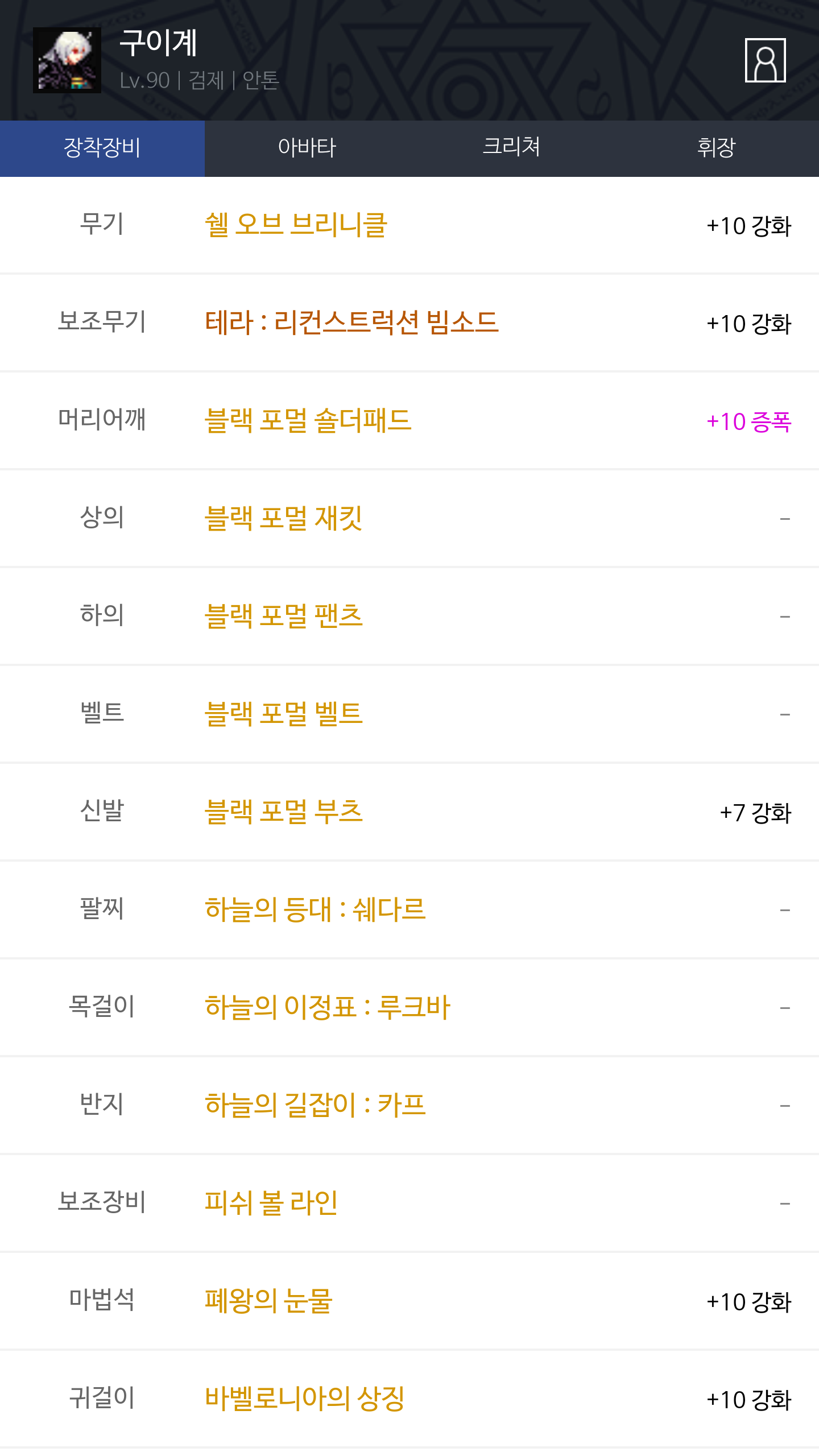Open 블랙 포멀 재킷 item
The image size is (819, 1456).
tap(283, 519)
